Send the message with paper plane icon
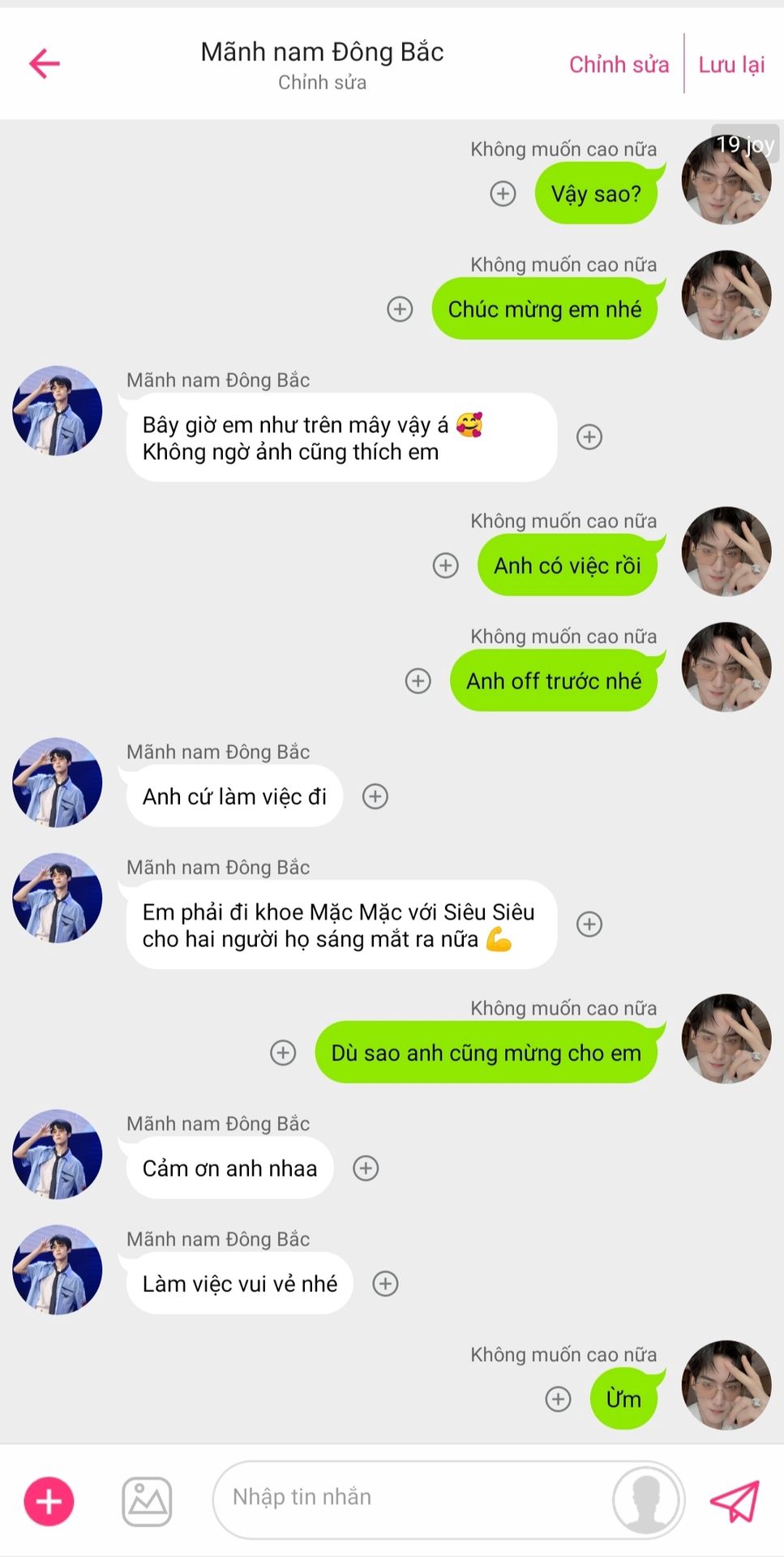This screenshot has height=1557, width=784. (735, 1501)
